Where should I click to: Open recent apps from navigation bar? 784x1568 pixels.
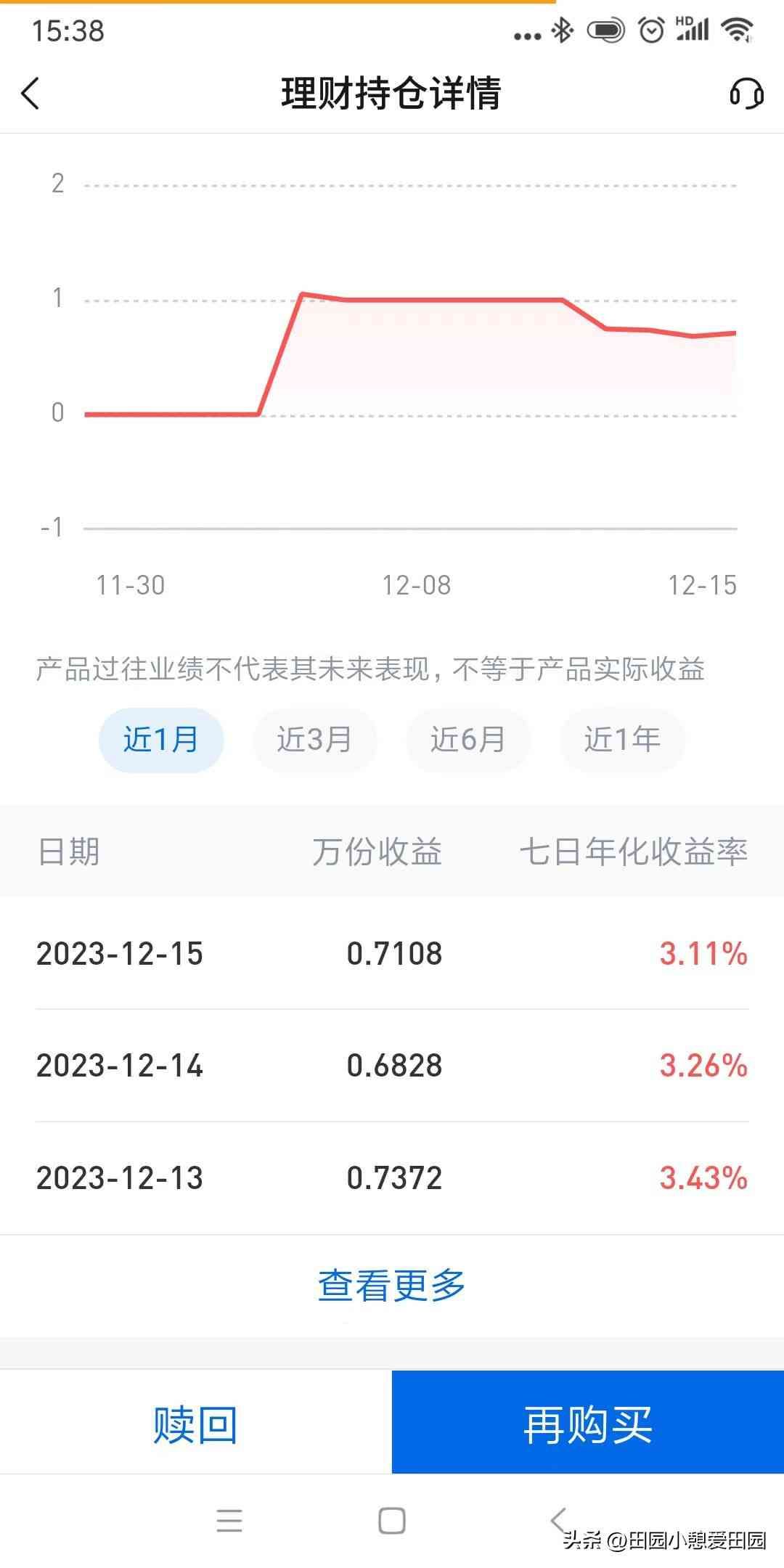coord(229,1520)
